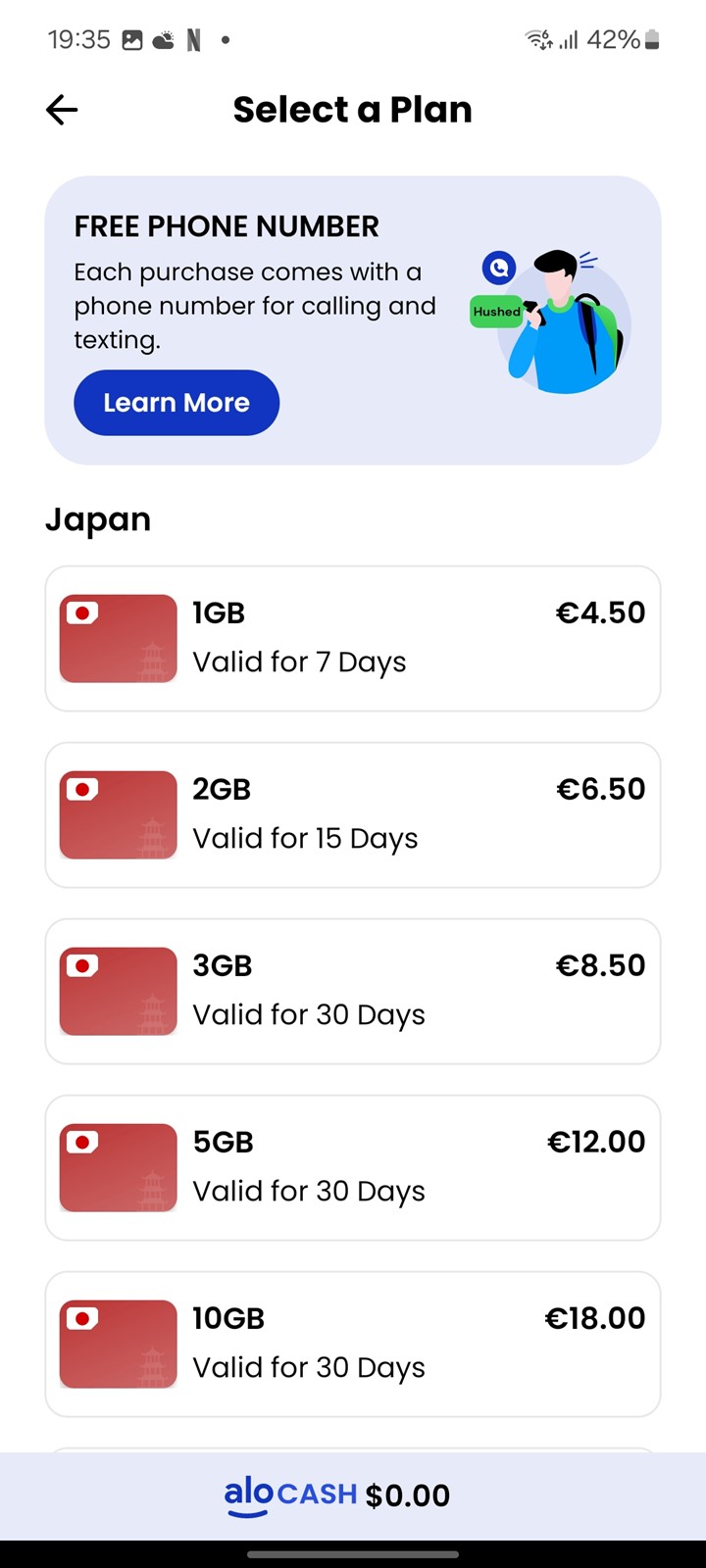706x1568 pixels.
Task: Select the 1GB plan for 7 days
Action: coord(353,638)
